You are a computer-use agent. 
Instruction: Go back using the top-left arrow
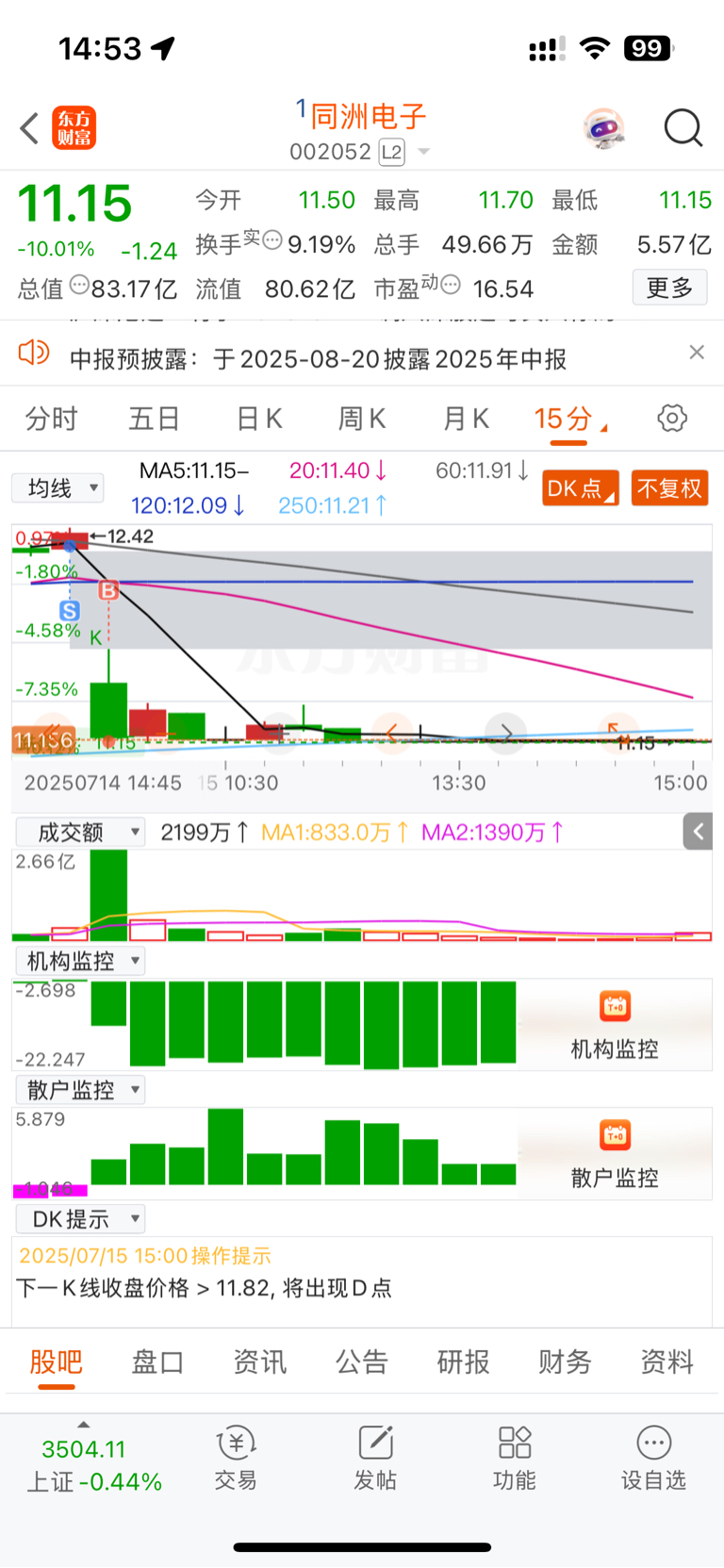click(x=29, y=128)
